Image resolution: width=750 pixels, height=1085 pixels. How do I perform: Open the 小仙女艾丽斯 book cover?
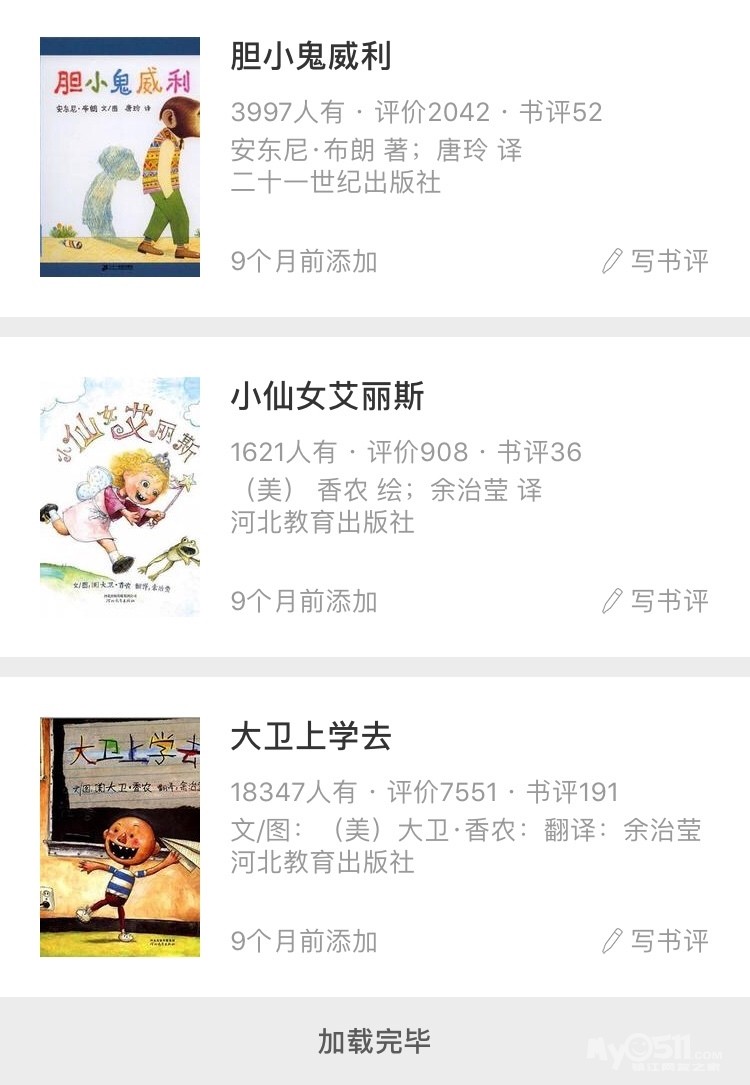coord(120,497)
